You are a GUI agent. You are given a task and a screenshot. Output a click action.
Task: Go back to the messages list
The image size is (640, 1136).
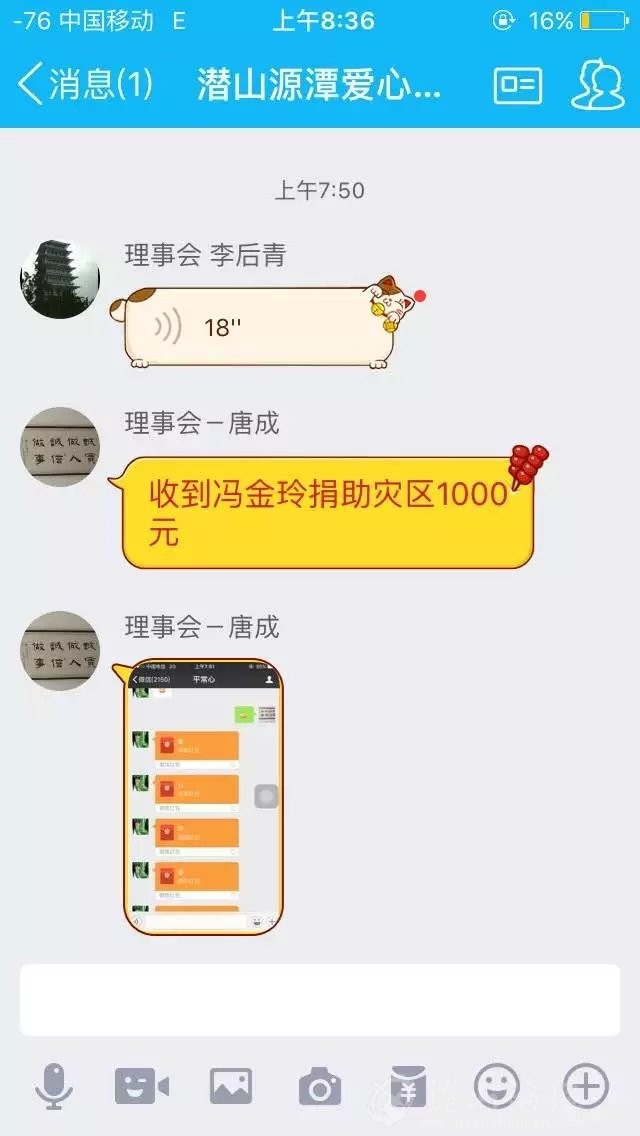point(85,85)
